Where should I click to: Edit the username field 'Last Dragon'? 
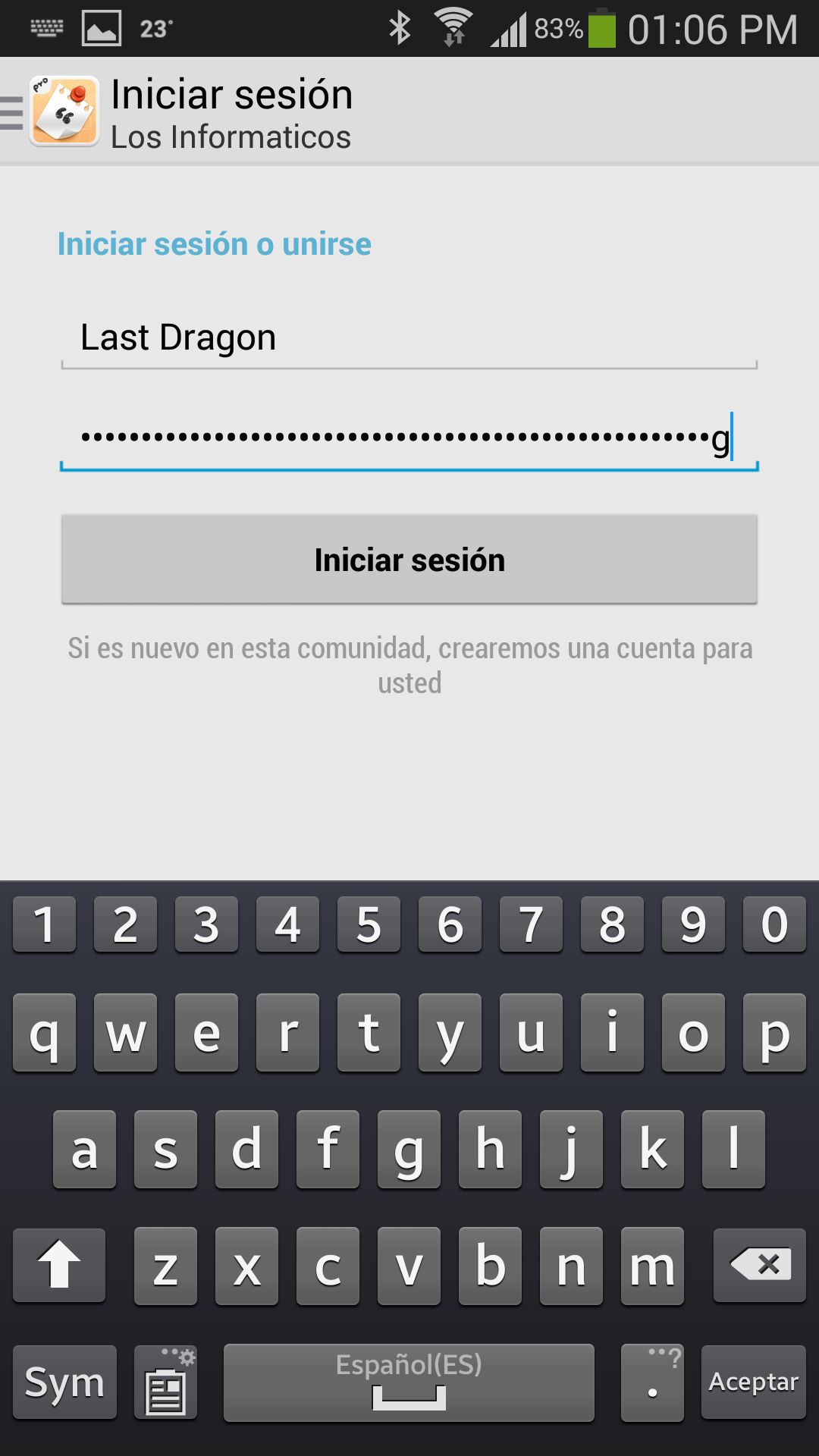click(x=409, y=338)
